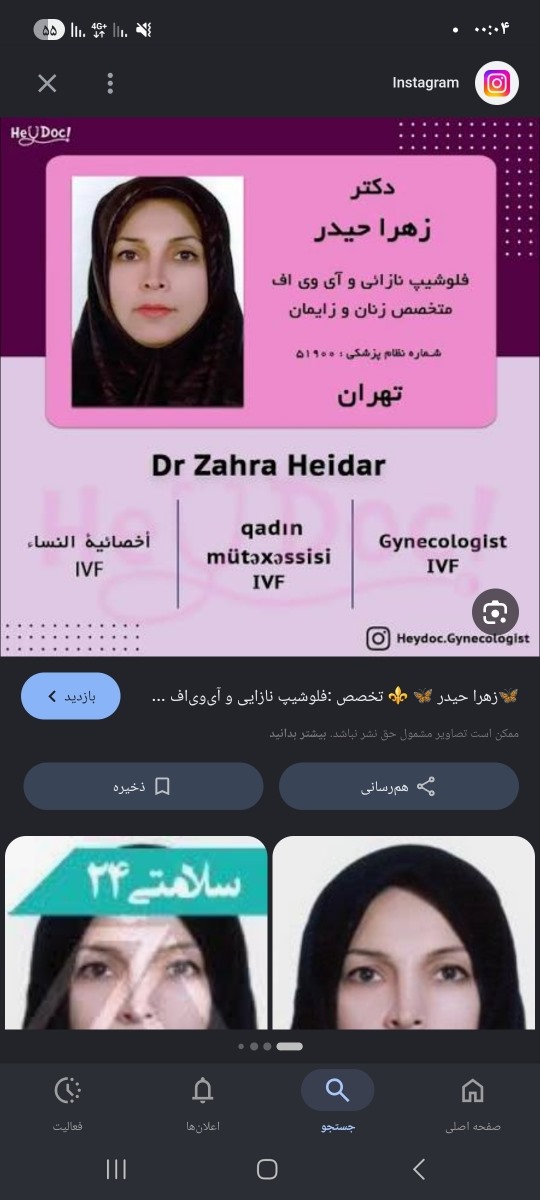
Task: Search the image with Lens
Action: [x=495, y=612]
